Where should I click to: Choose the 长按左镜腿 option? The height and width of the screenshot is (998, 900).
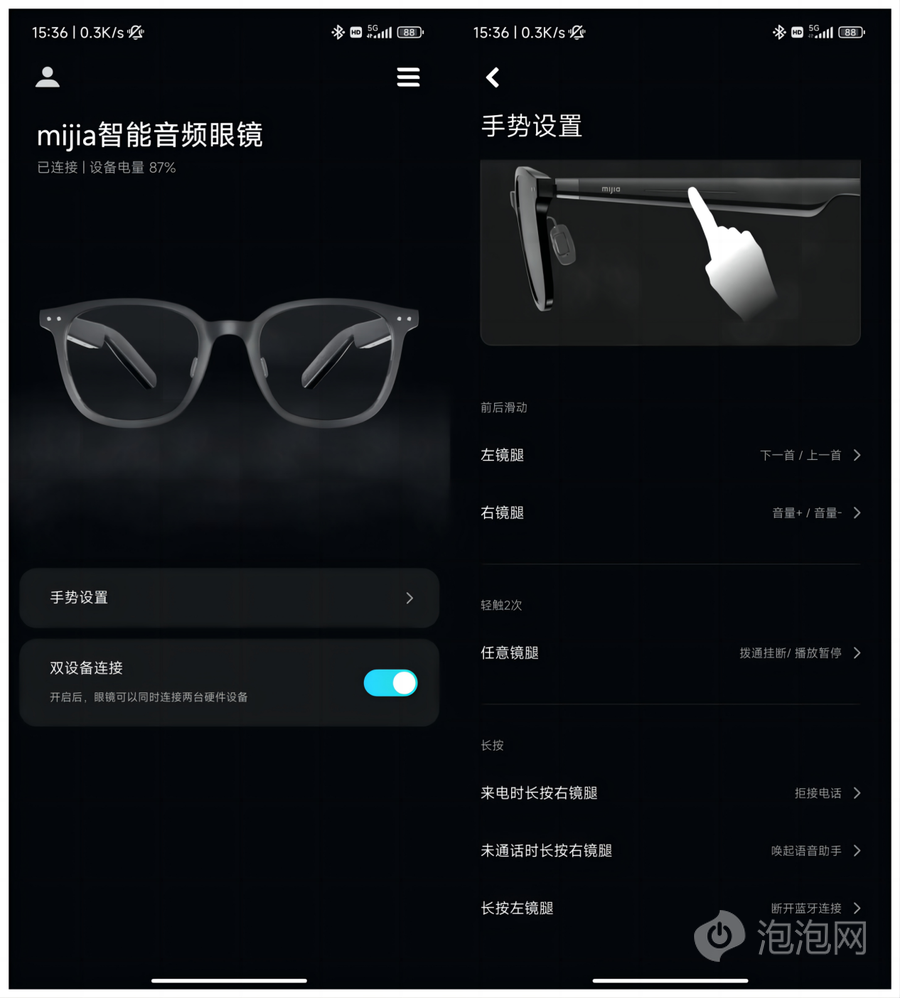point(670,908)
